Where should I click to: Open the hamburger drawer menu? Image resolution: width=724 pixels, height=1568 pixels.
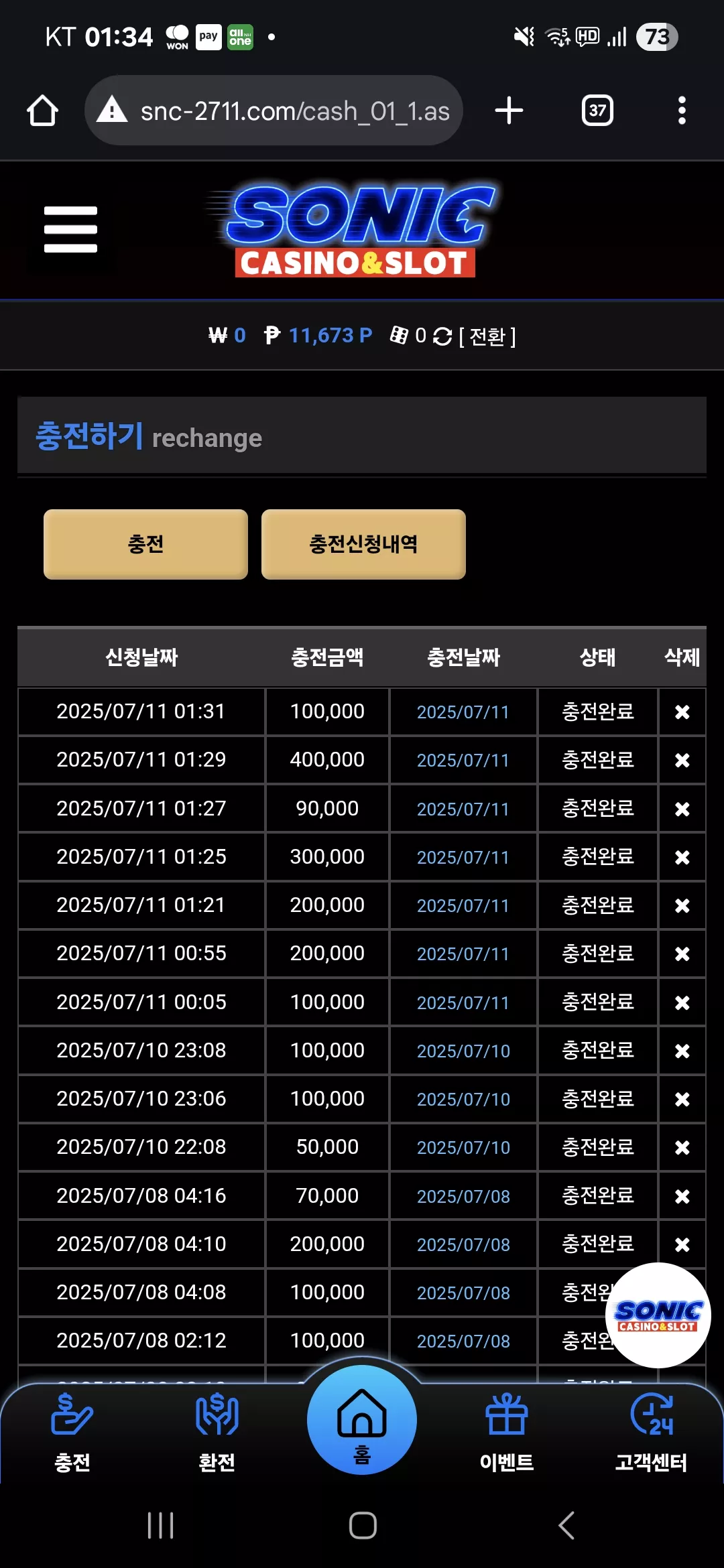pyautogui.click(x=70, y=230)
